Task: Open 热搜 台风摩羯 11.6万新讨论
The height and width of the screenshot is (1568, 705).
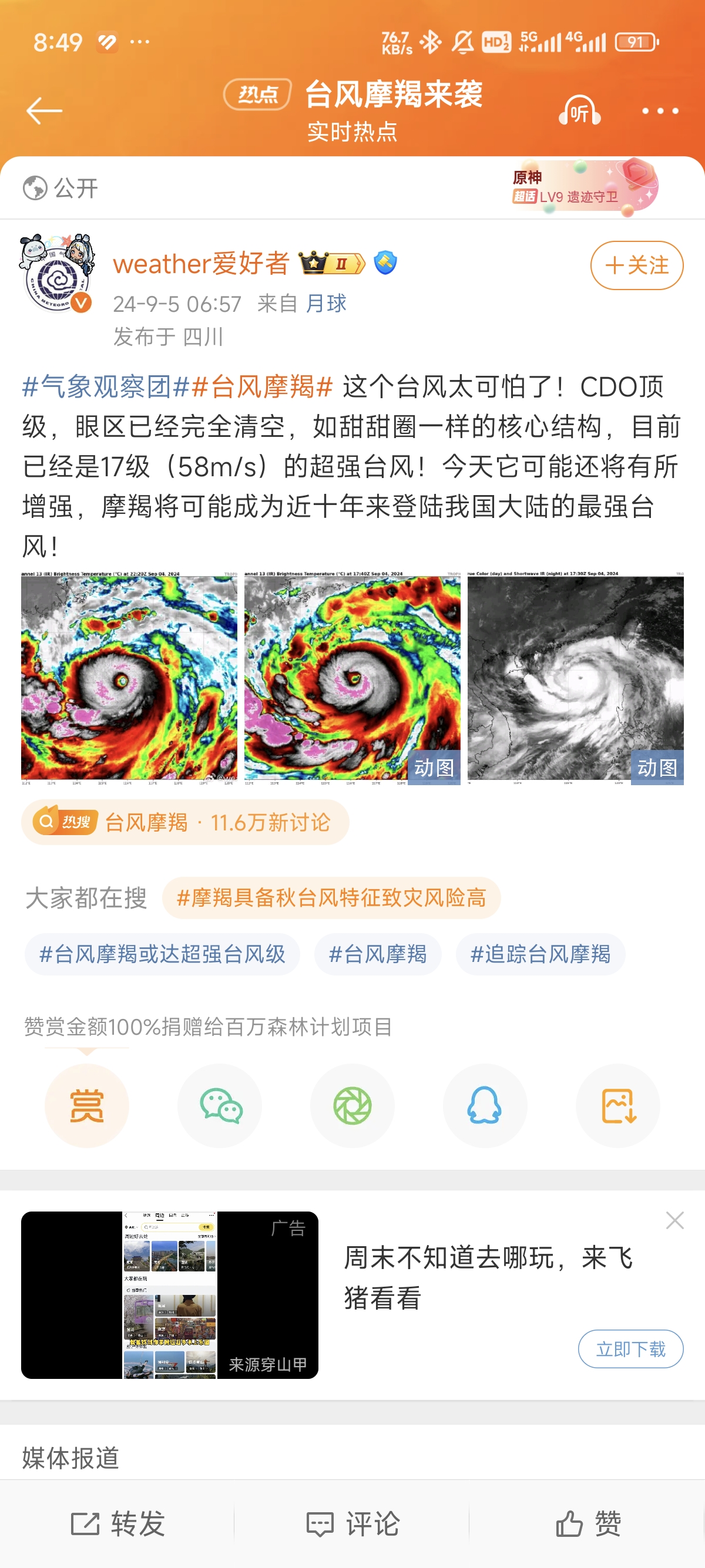Action: [185, 822]
